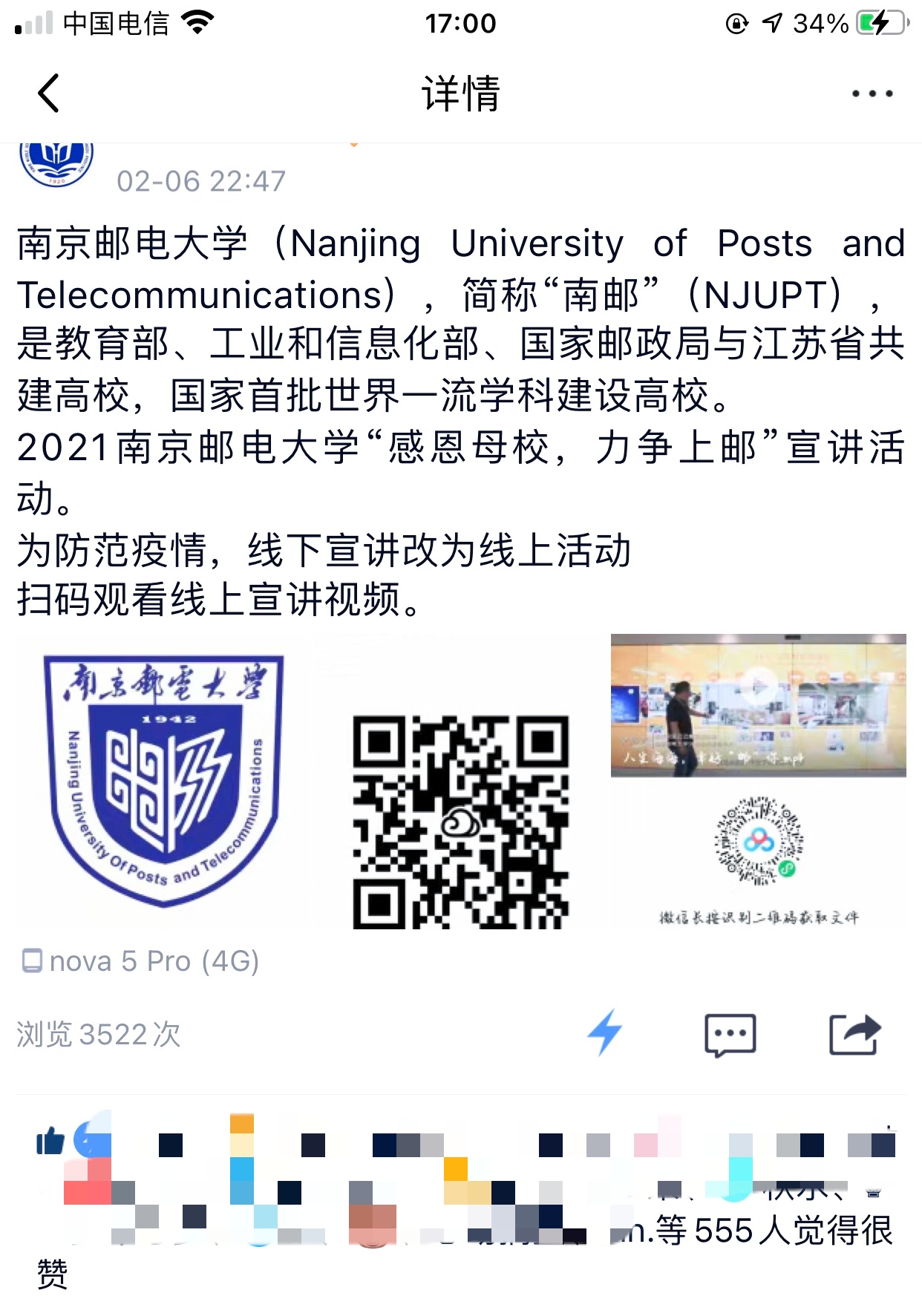Open the three-dot overflow menu
Viewport: 922px width, 1316px height.
tap(872, 94)
